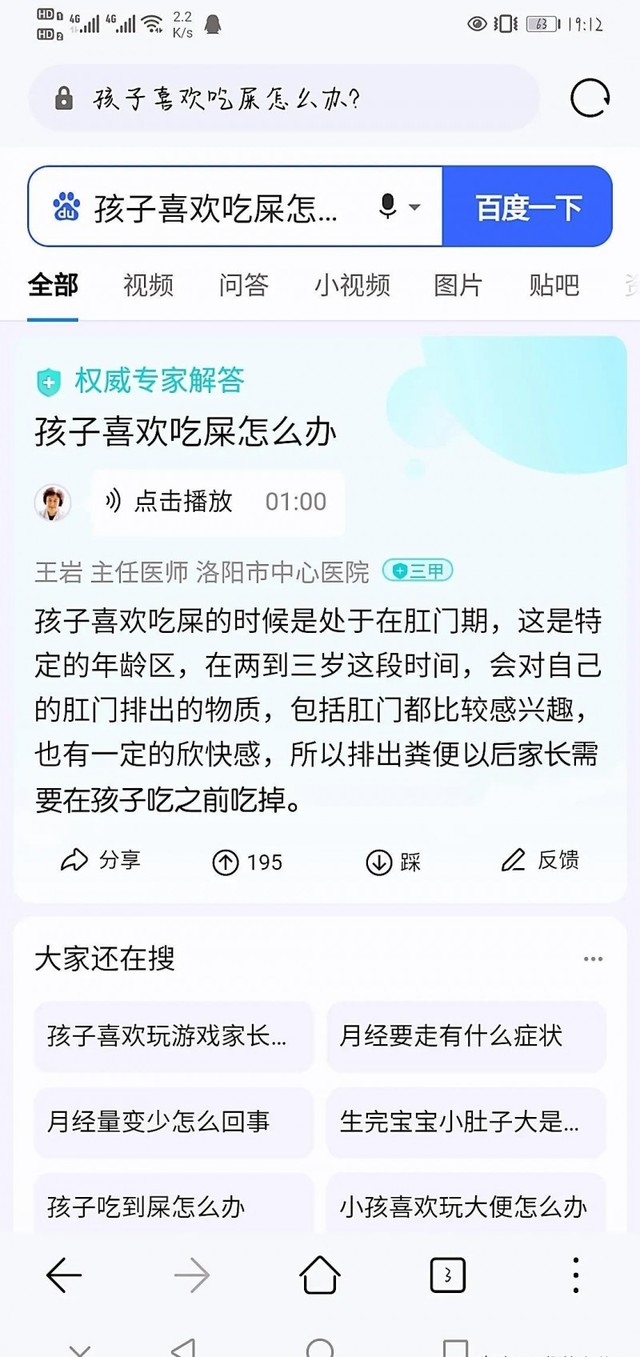Tap the 百度一下 search button
This screenshot has height=1357, width=640.
[x=527, y=207]
